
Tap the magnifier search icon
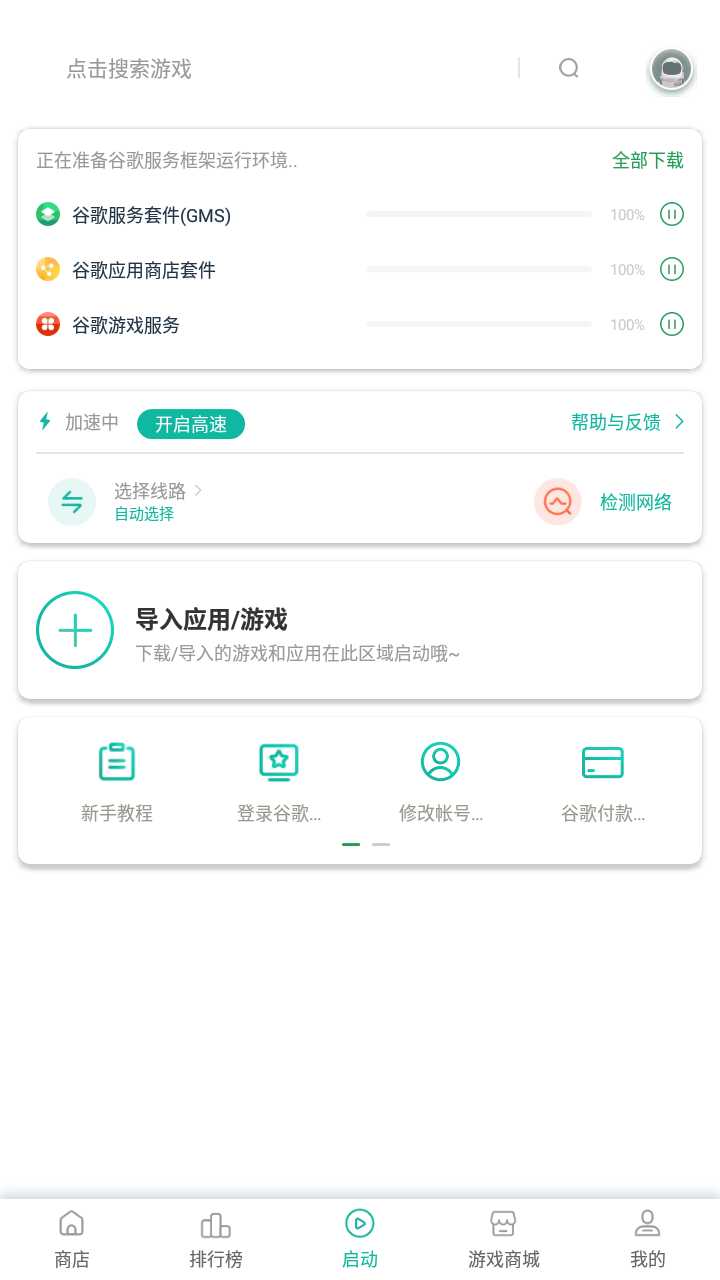pyautogui.click(x=569, y=68)
